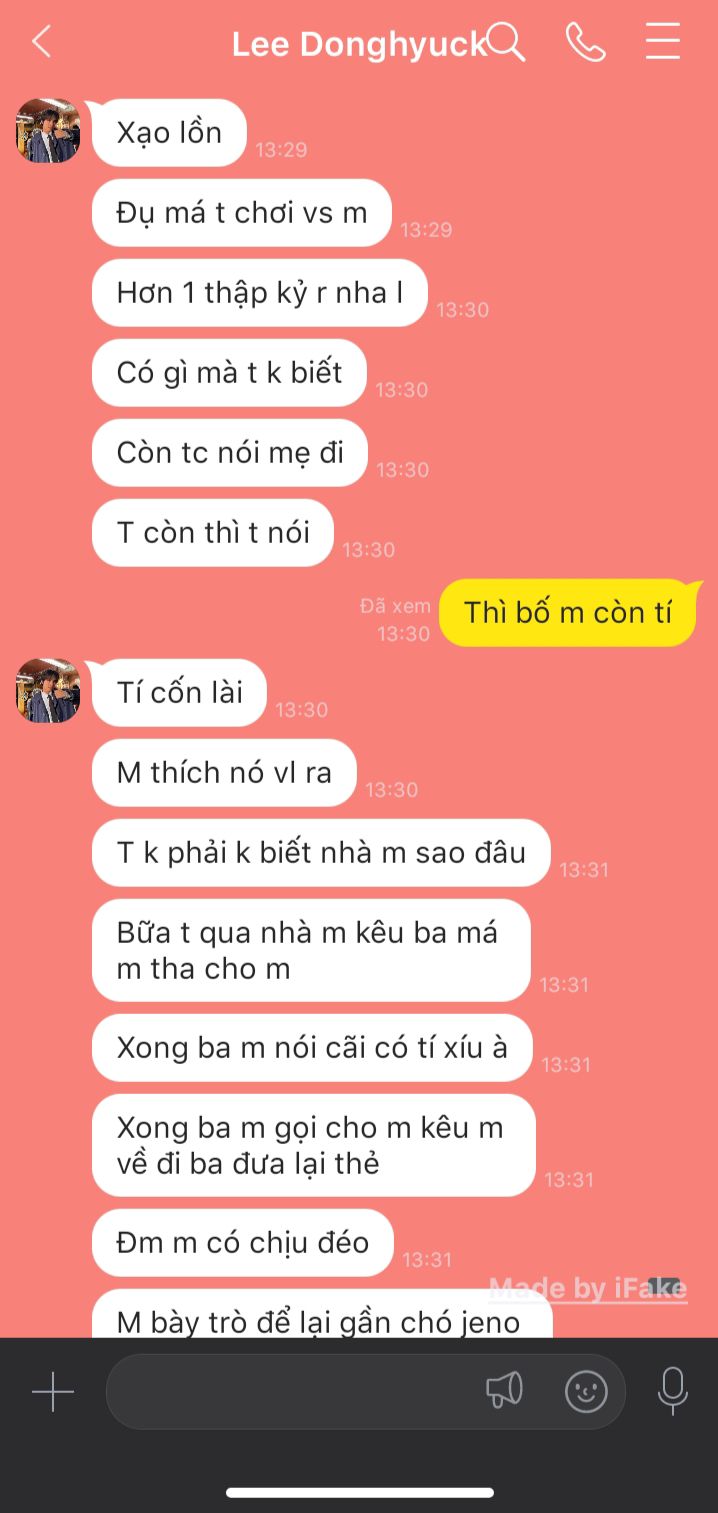The image size is (718, 1513).
Task: Open the hamburger chat menu
Action: click(x=663, y=42)
